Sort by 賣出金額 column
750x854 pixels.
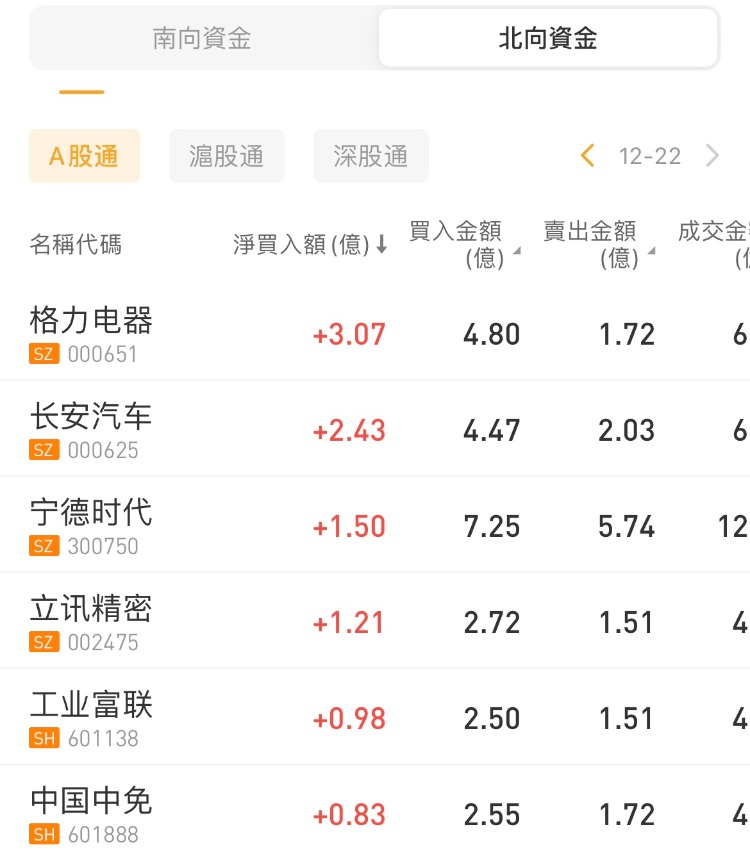(598, 245)
